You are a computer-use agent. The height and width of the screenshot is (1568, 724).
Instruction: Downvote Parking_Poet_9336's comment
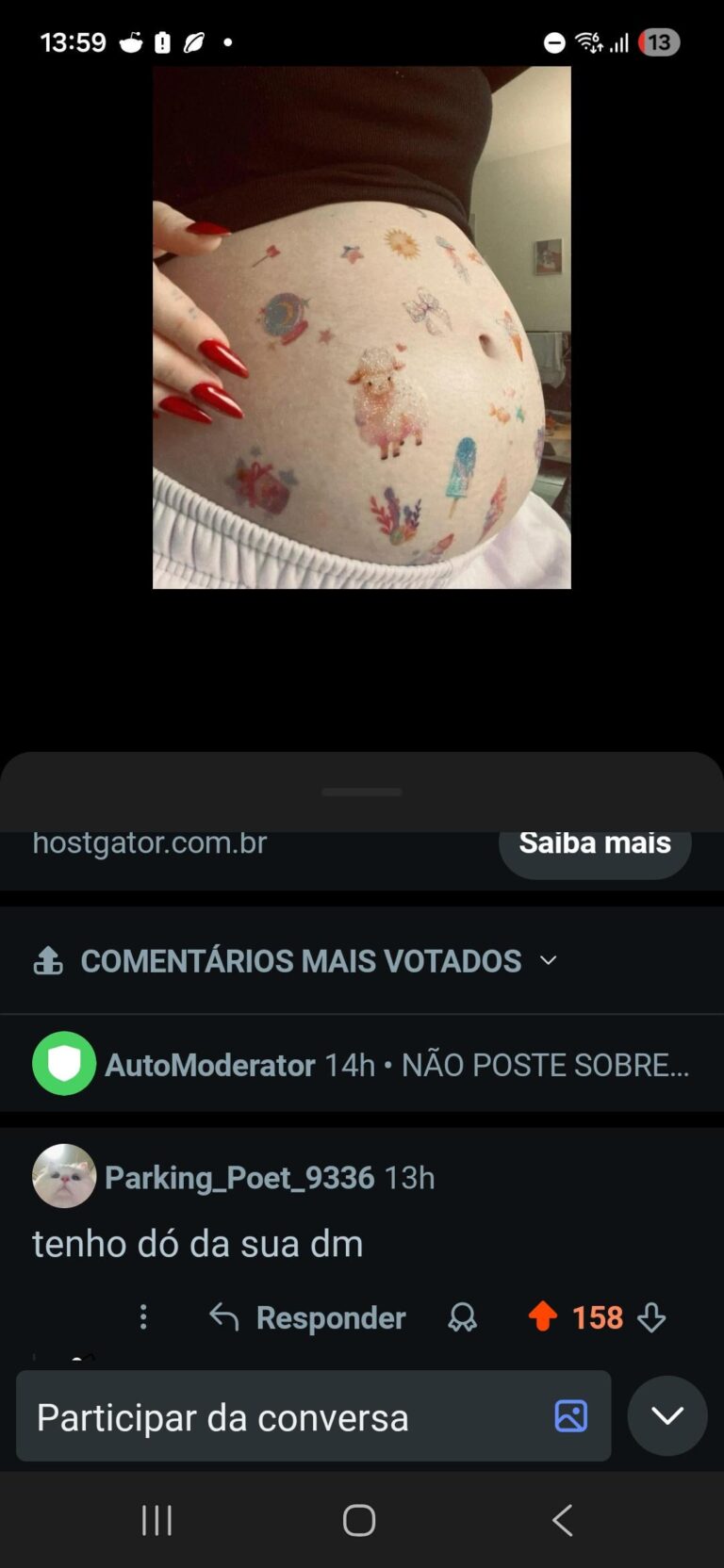[x=651, y=1317]
